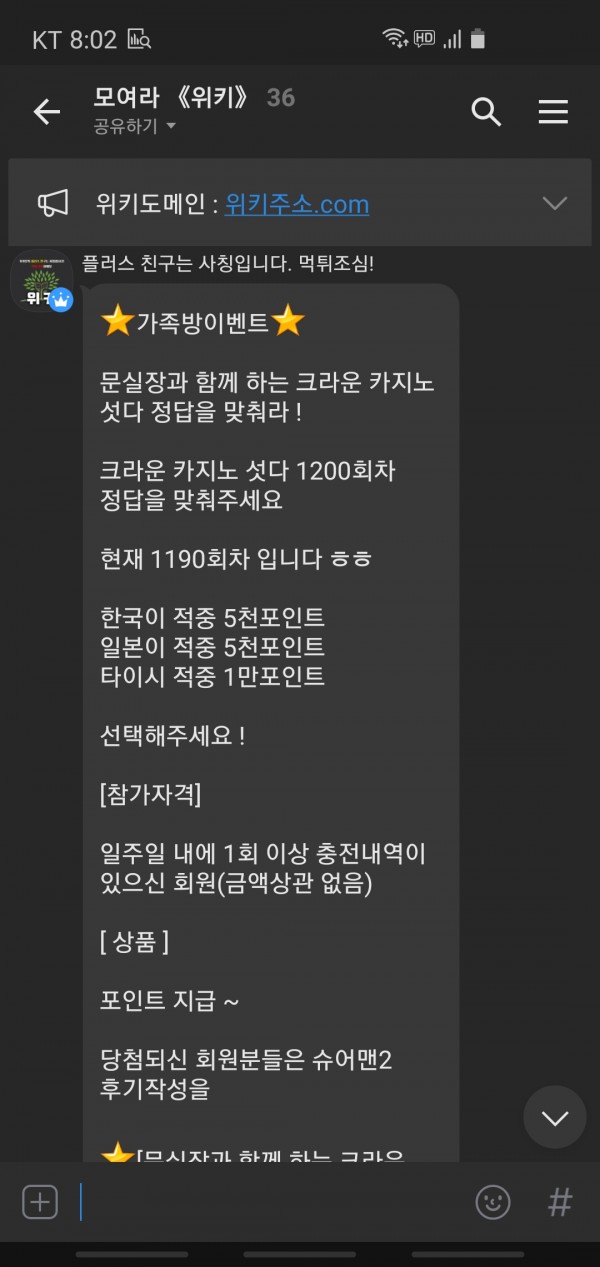This screenshot has width=600, height=1267.
Task: Go back from the chat room
Action: 47,112
